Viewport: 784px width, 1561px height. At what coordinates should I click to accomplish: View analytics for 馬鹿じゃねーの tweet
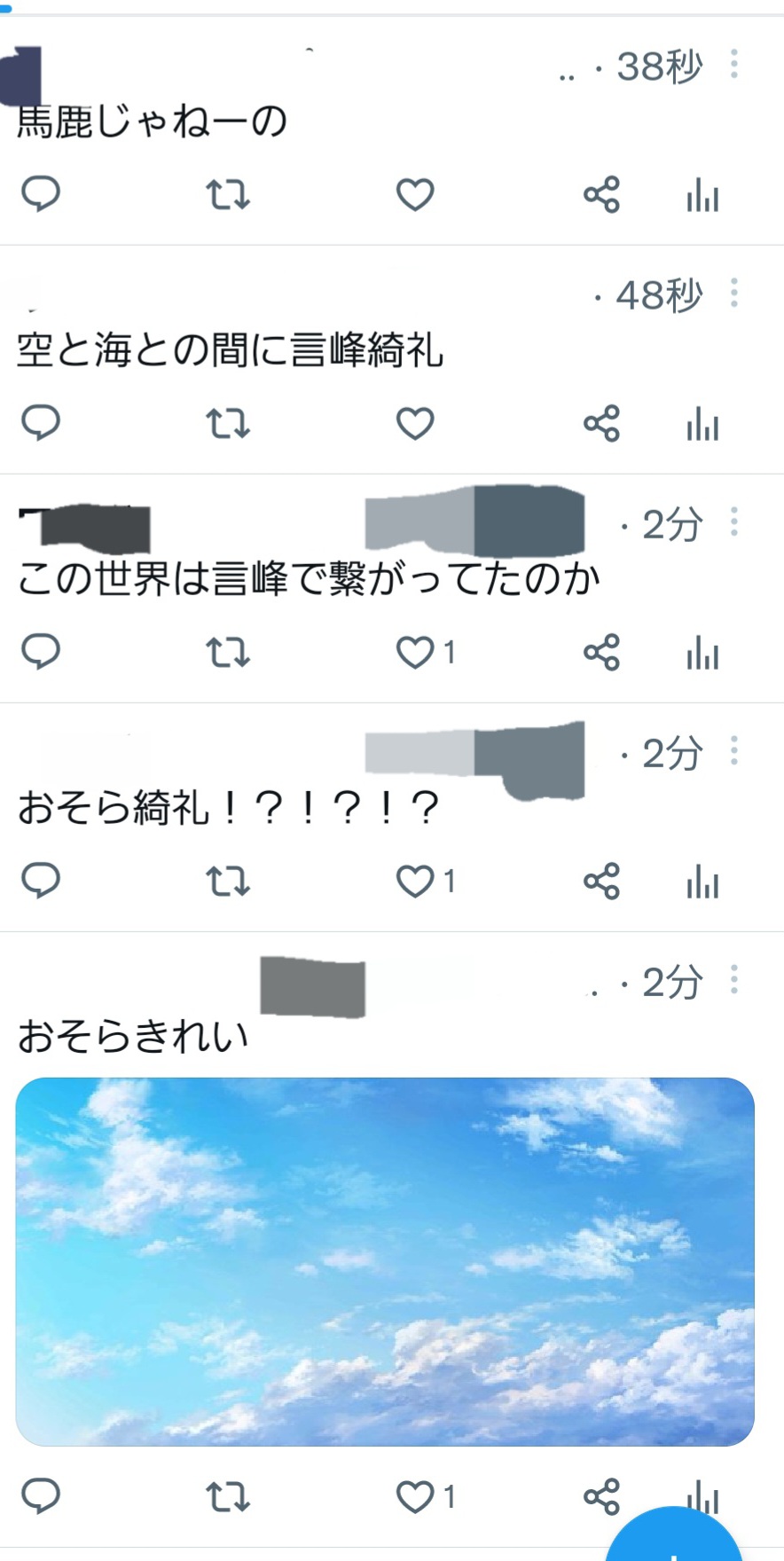(702, 194)
